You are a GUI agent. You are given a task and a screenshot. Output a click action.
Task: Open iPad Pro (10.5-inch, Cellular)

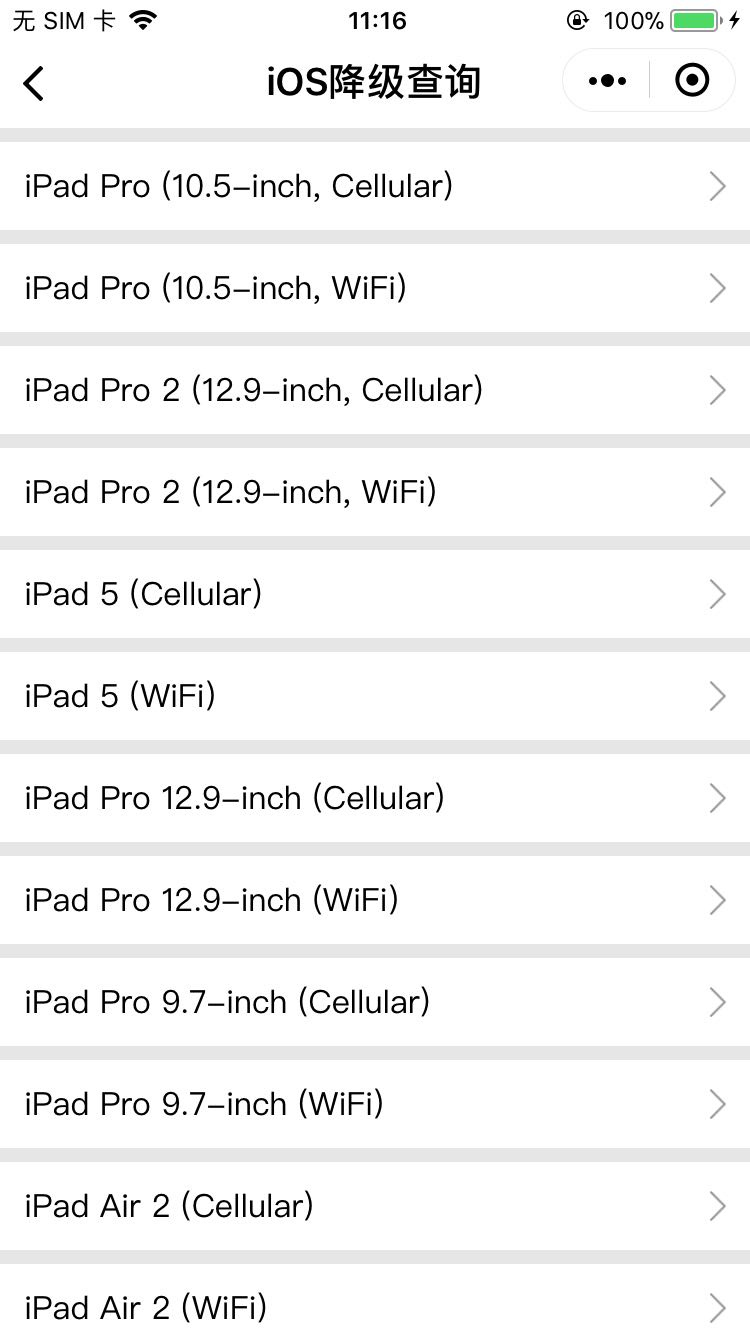375,186
